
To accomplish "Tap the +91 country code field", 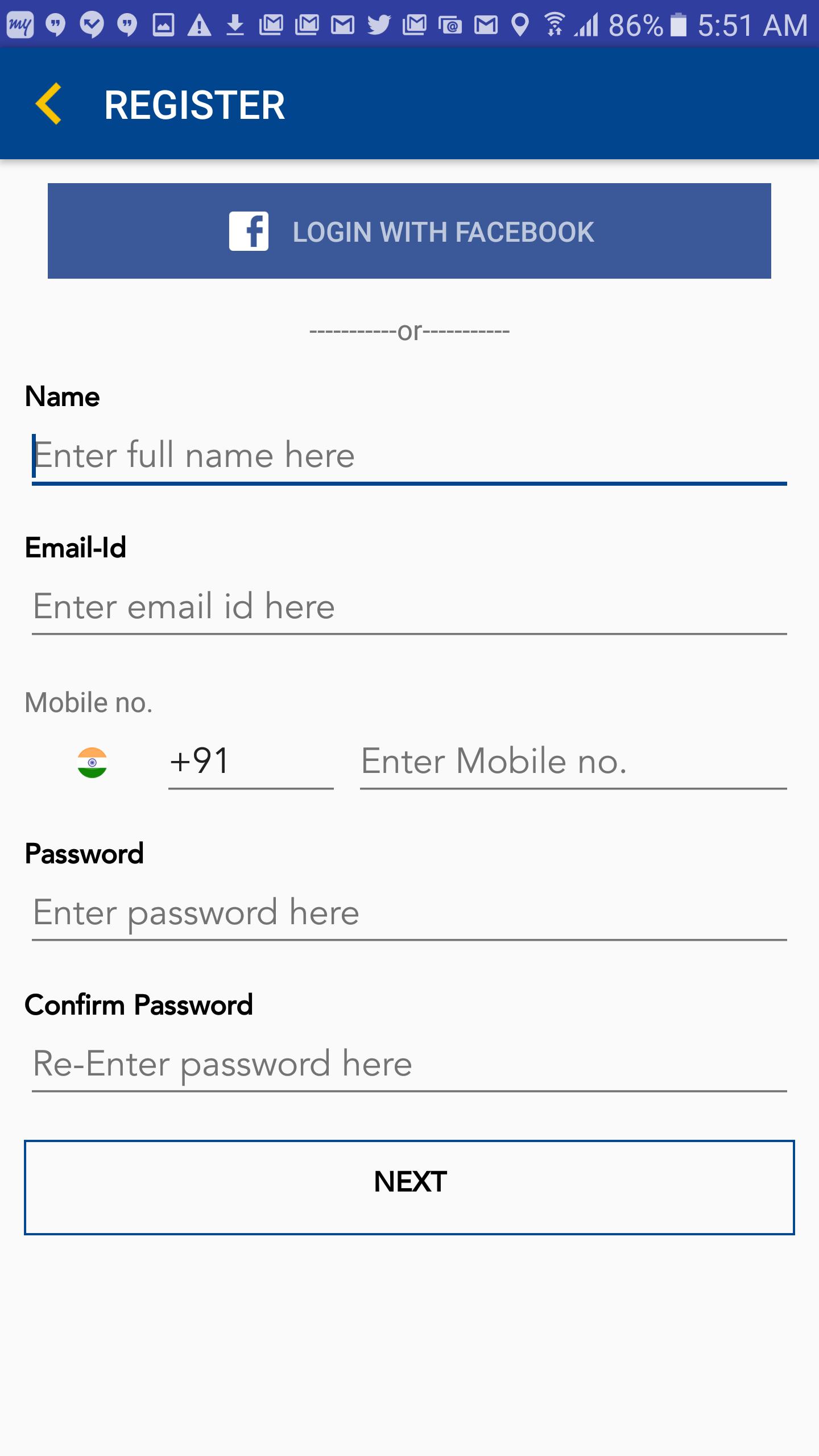I will (250, 761).
